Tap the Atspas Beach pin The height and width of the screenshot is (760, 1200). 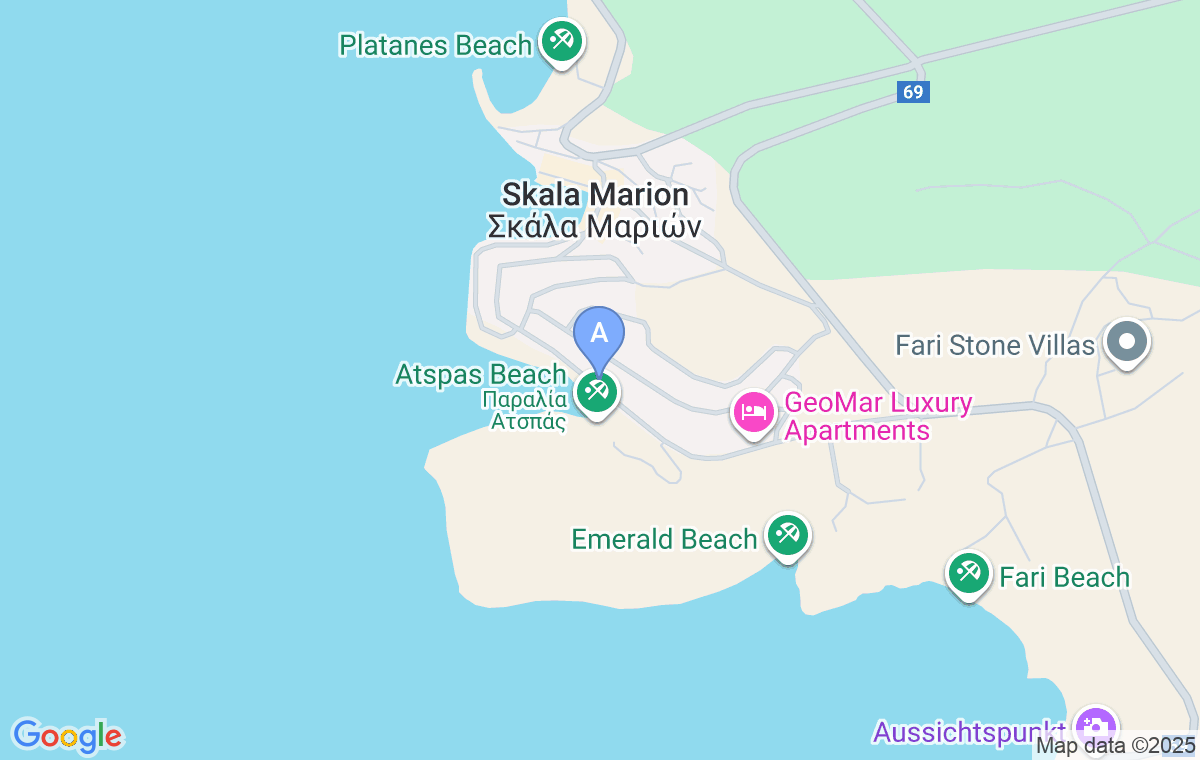click(x=598, y=391)
